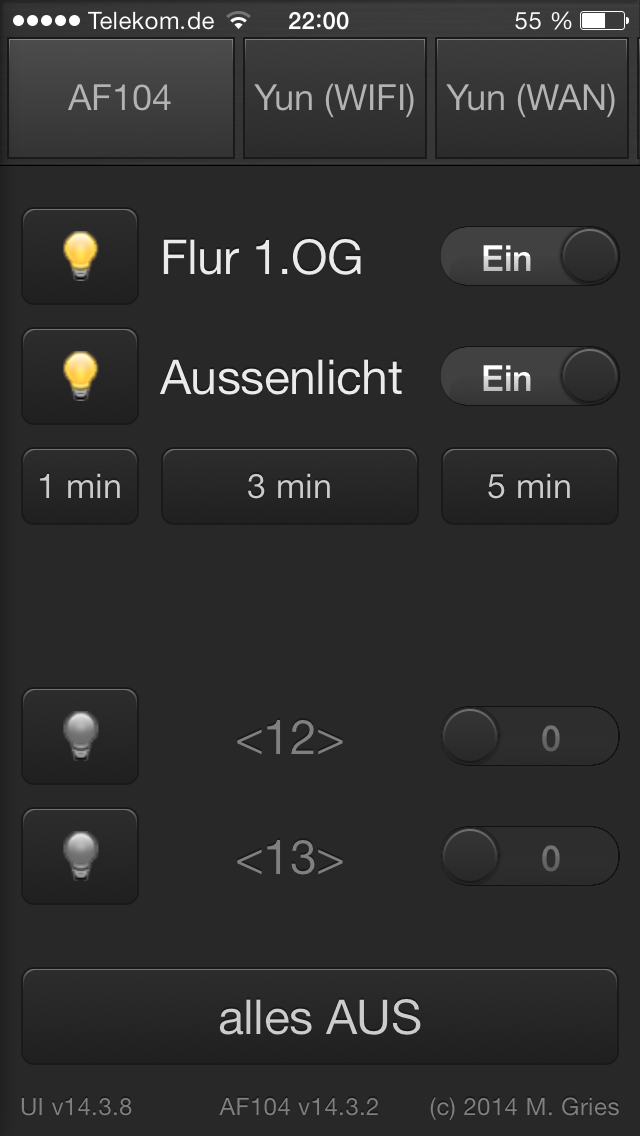Select the 5 min timer

click(x=529, y=487)
